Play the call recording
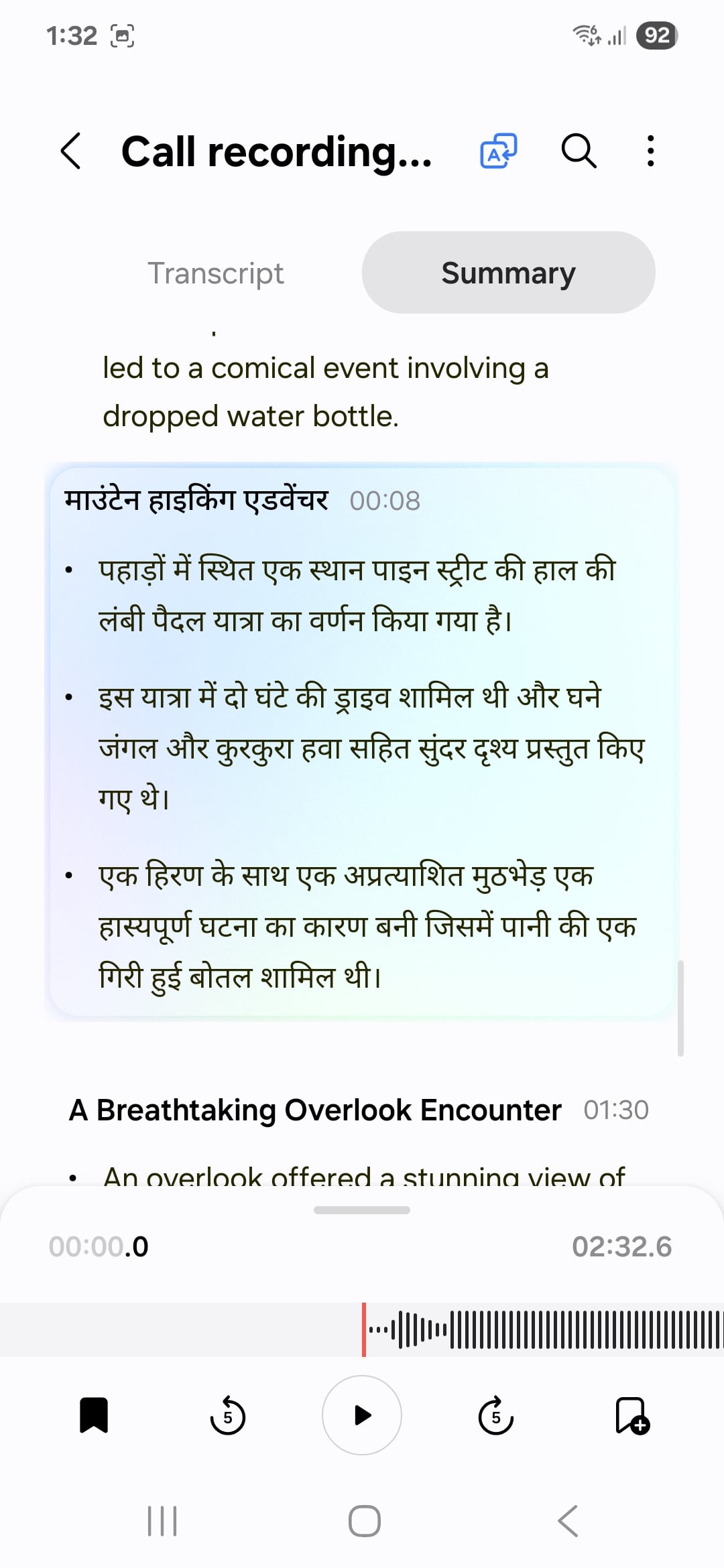The width and height of the screenshot is (724, 1568). (362, 1415)
